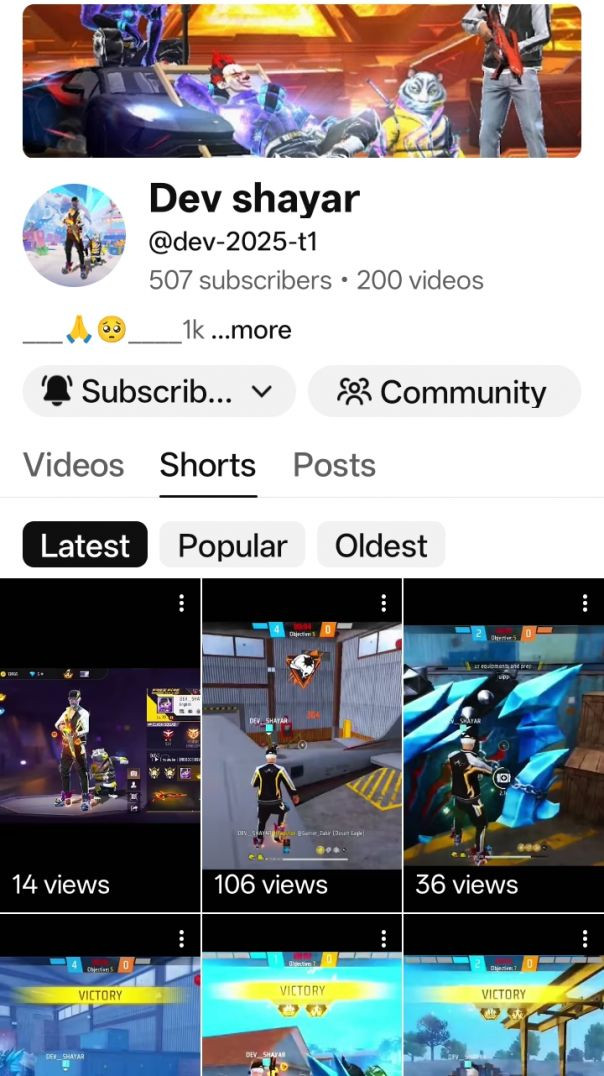The image size is (604, 1076).
Task: Open the Subscribed notification dropdown
Action: click(159, 391)
